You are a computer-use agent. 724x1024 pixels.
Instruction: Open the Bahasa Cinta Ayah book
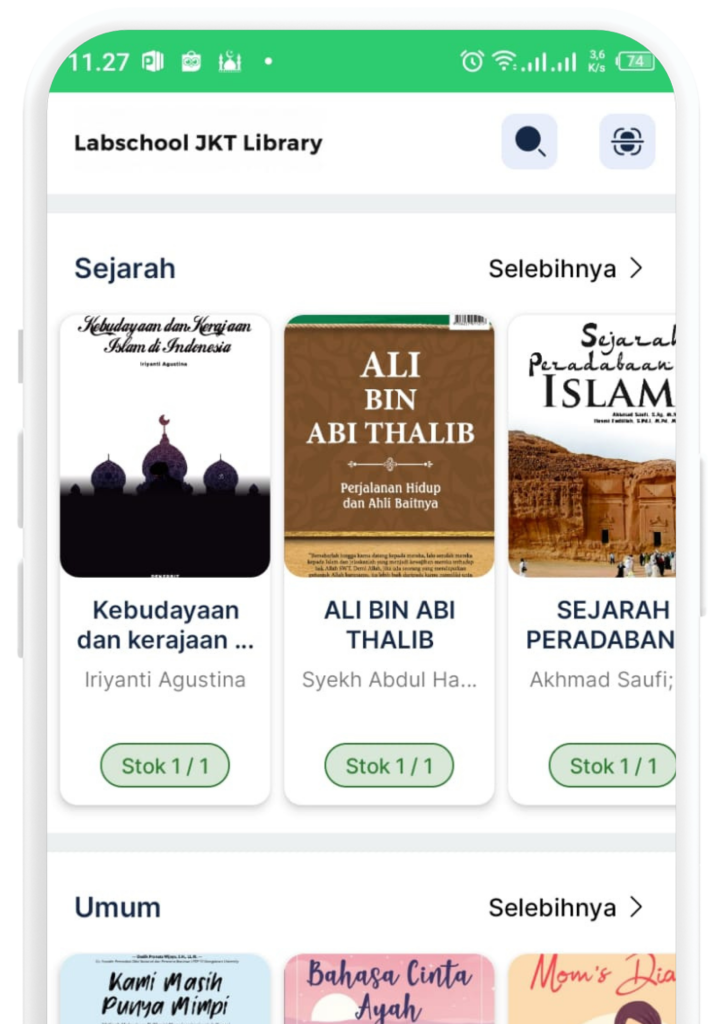(389, 988)
